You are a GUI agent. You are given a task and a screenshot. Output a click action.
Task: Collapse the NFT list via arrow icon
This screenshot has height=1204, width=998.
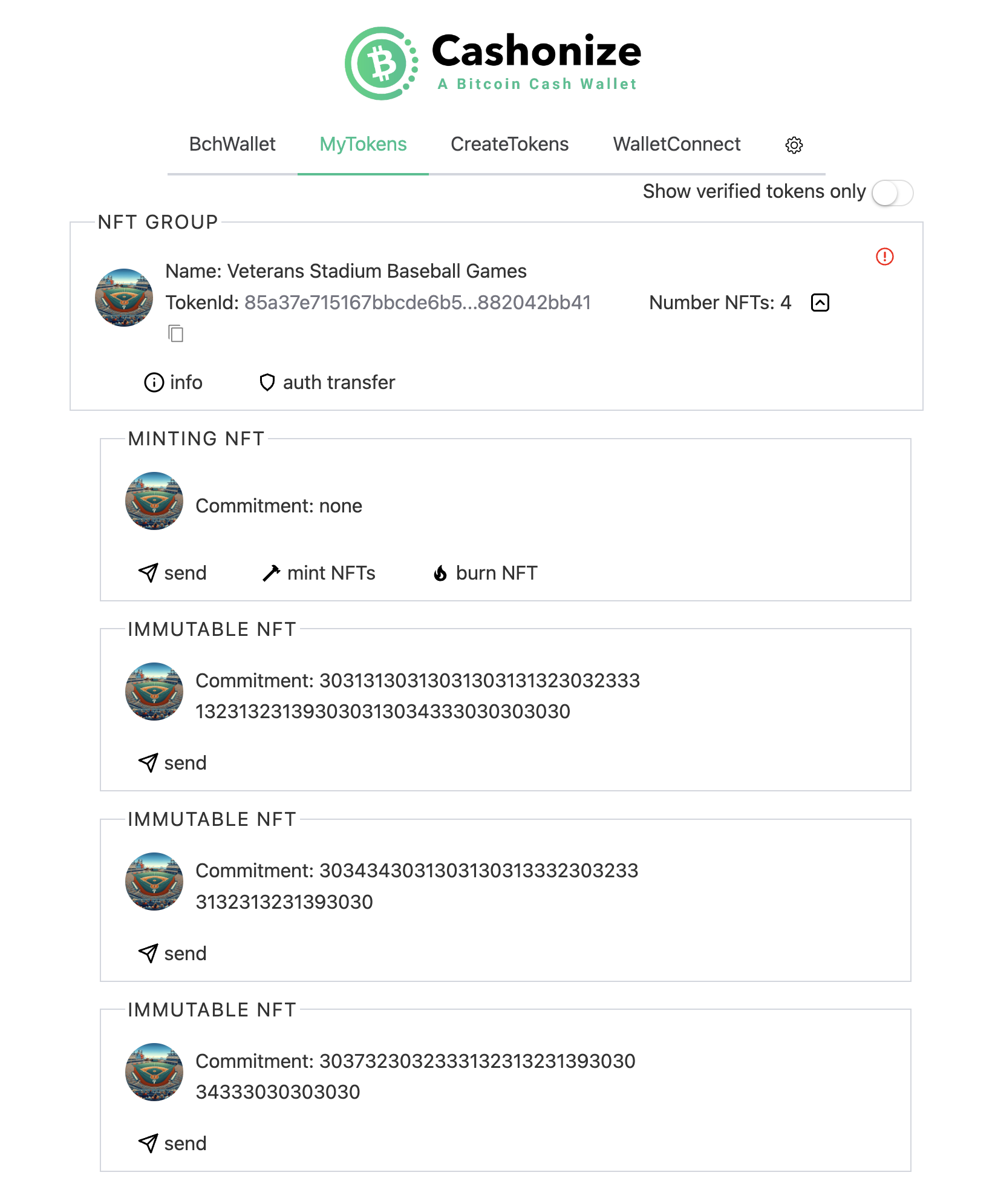[x=820, y=303]
